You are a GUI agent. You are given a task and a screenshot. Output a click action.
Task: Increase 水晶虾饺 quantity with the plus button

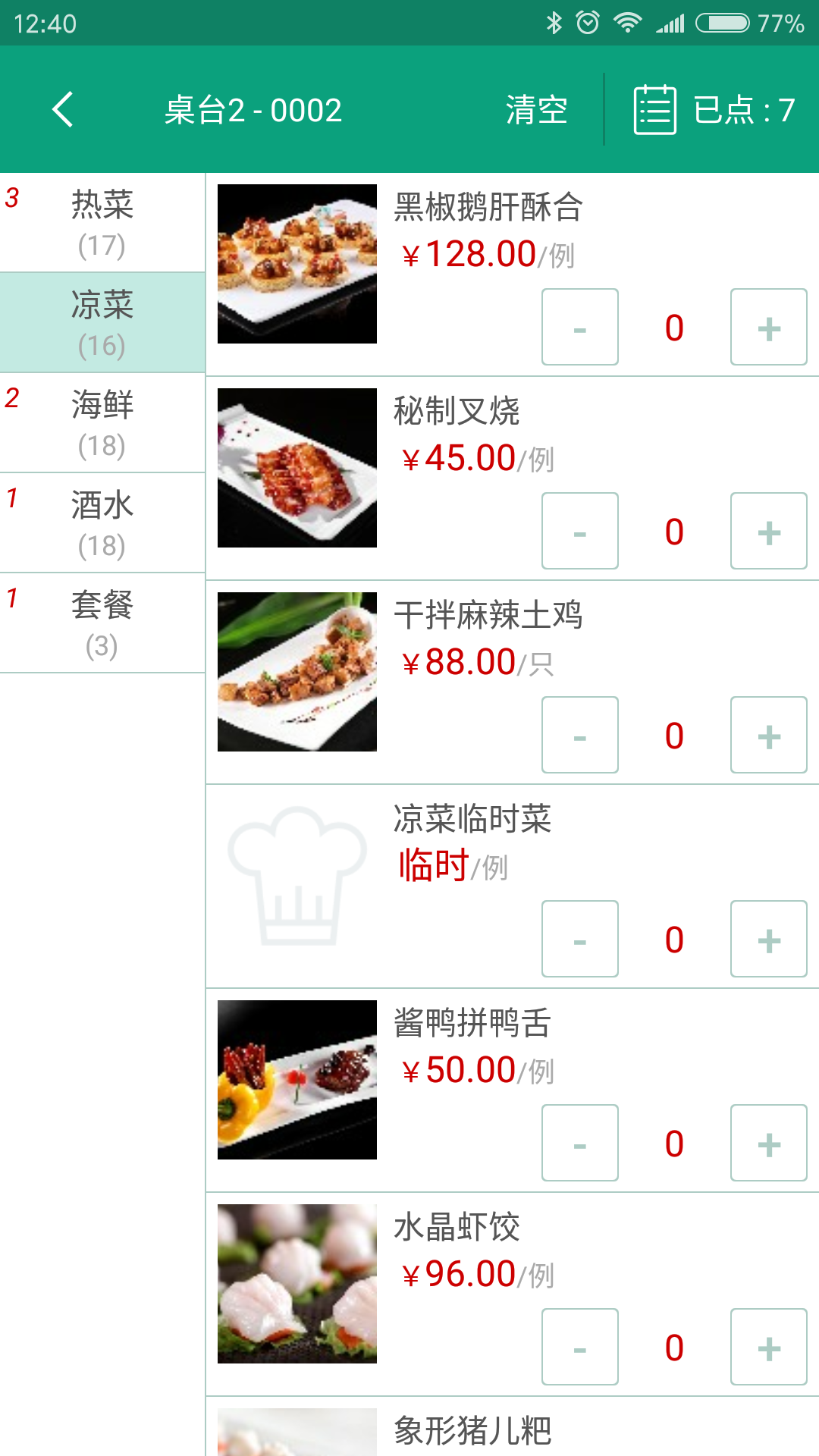[x=768, y=1347]
